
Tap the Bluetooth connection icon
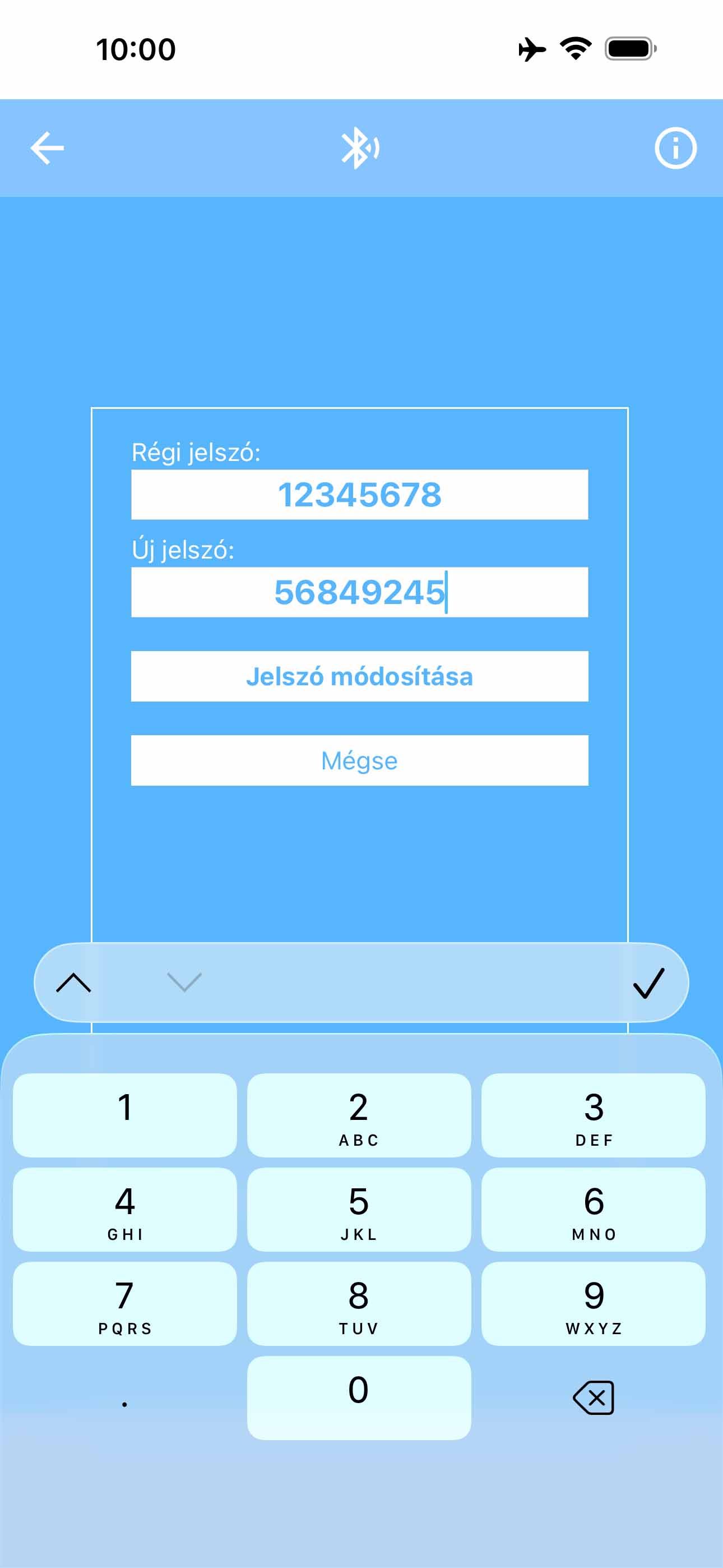click(x=360, y=148)
